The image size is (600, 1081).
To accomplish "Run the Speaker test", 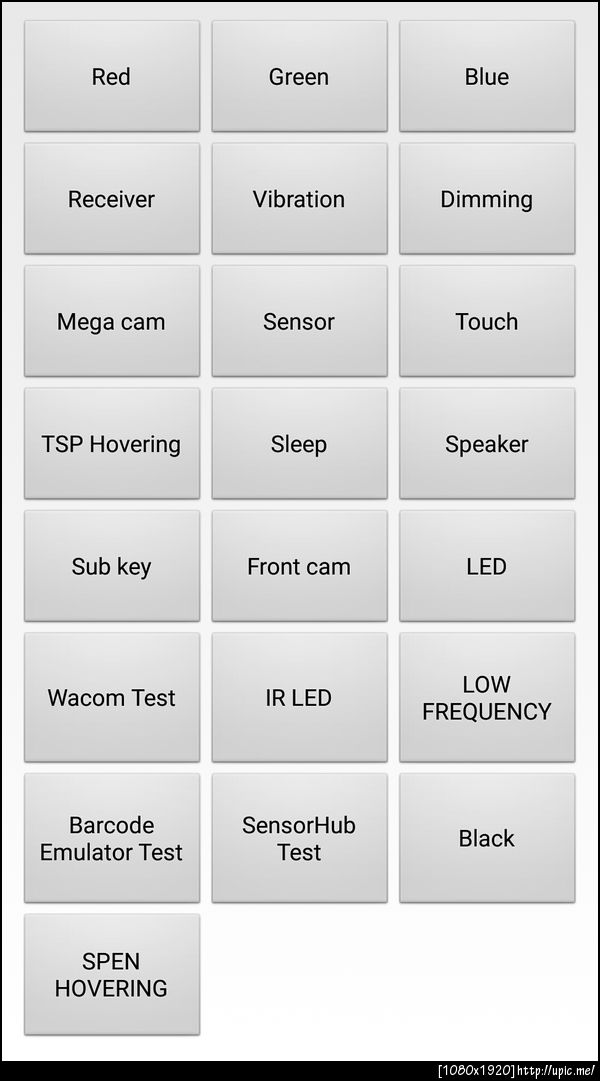I will click(x=487, y=444).
